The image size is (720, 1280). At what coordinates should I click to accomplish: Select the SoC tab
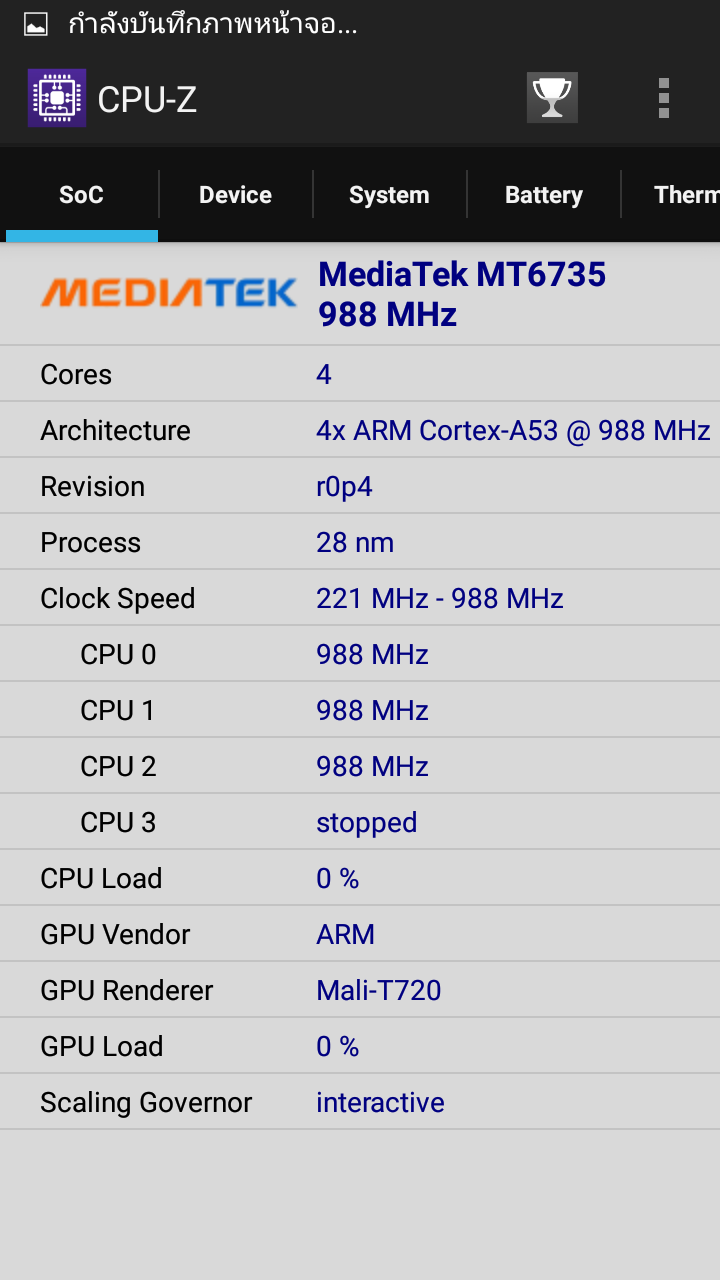pyautogui.click(x=82, y=195)
